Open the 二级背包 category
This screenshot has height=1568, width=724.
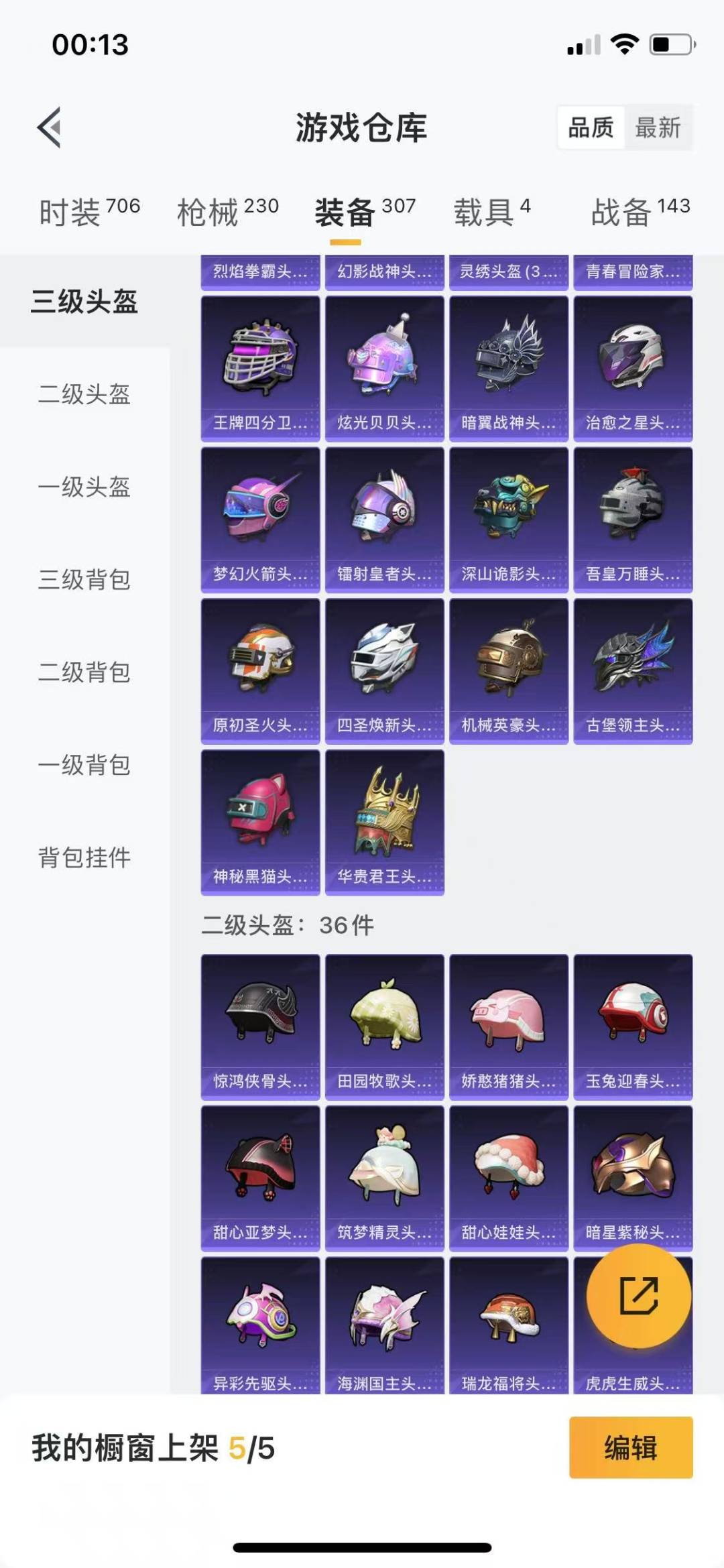(x=84, y=672)
